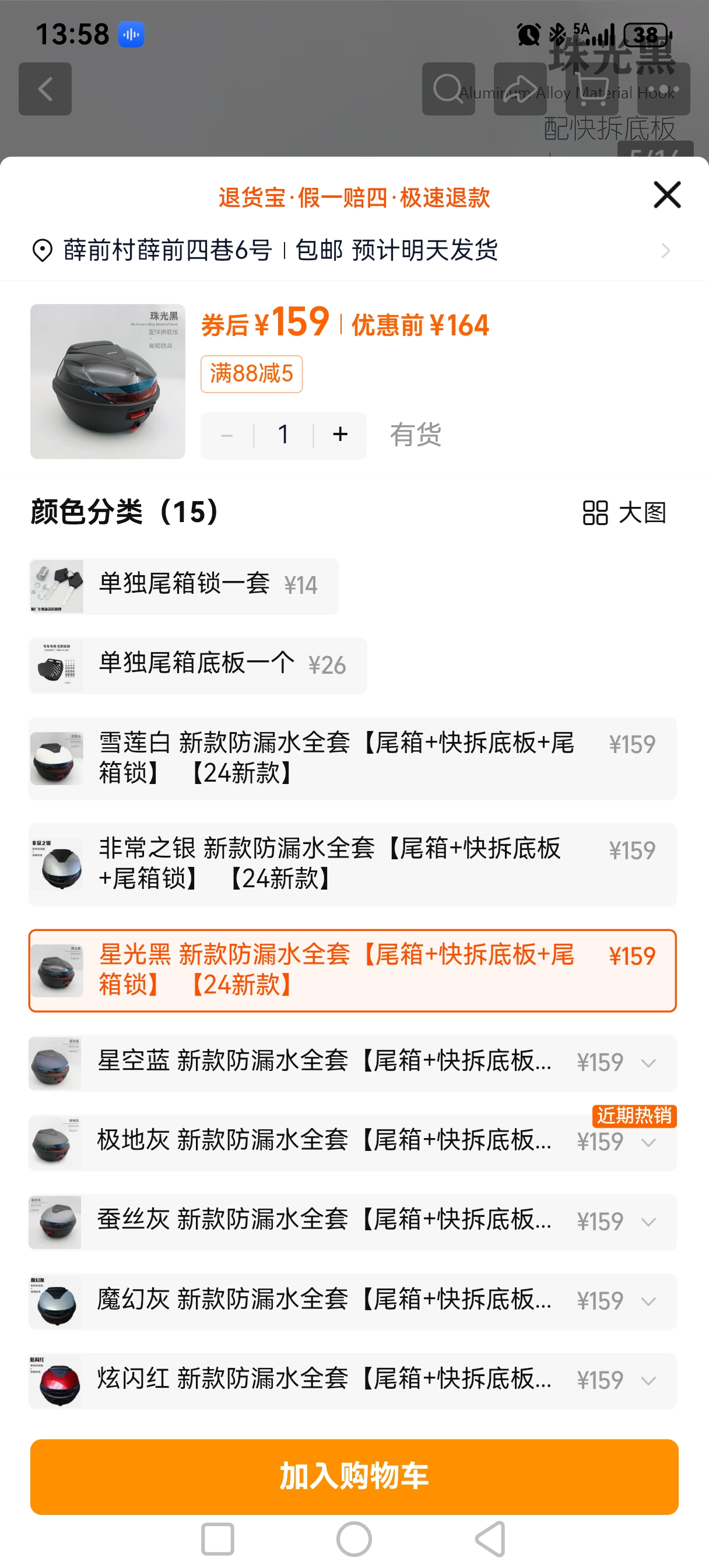Pick the 非常之银 color option

[x=352, y=864]
